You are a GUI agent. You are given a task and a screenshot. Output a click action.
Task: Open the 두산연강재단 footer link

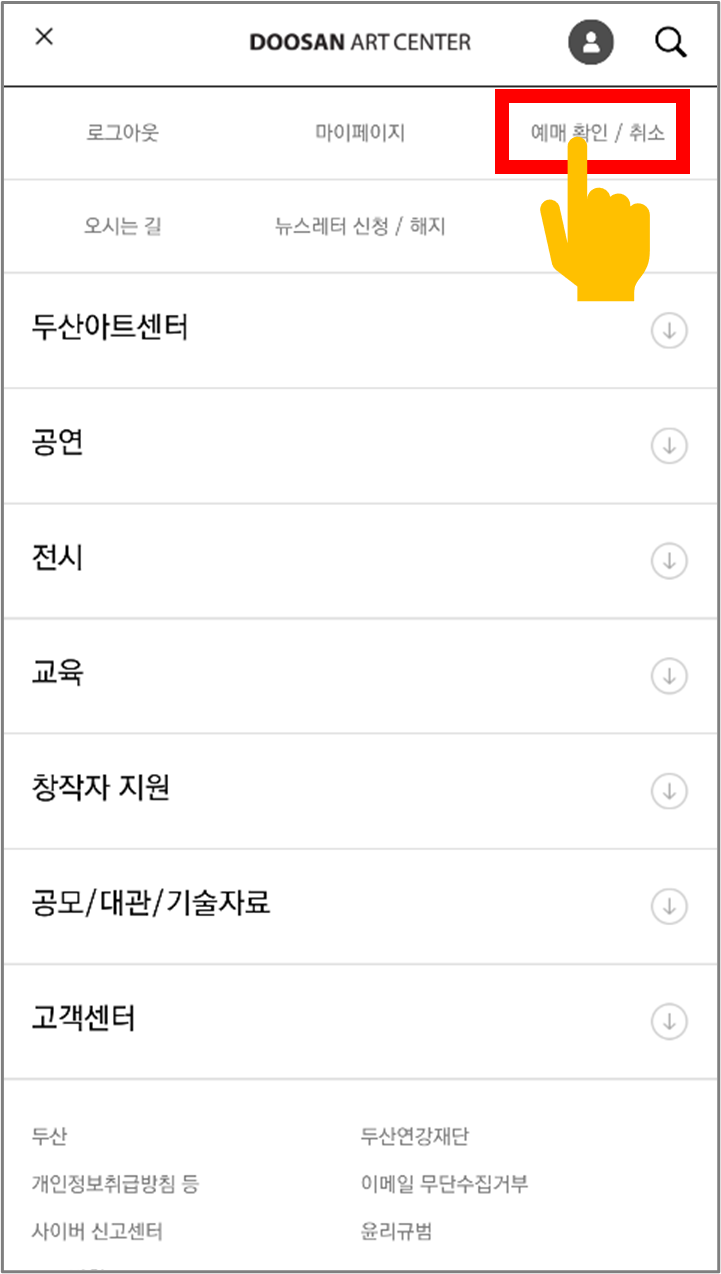click(415, 1136)
